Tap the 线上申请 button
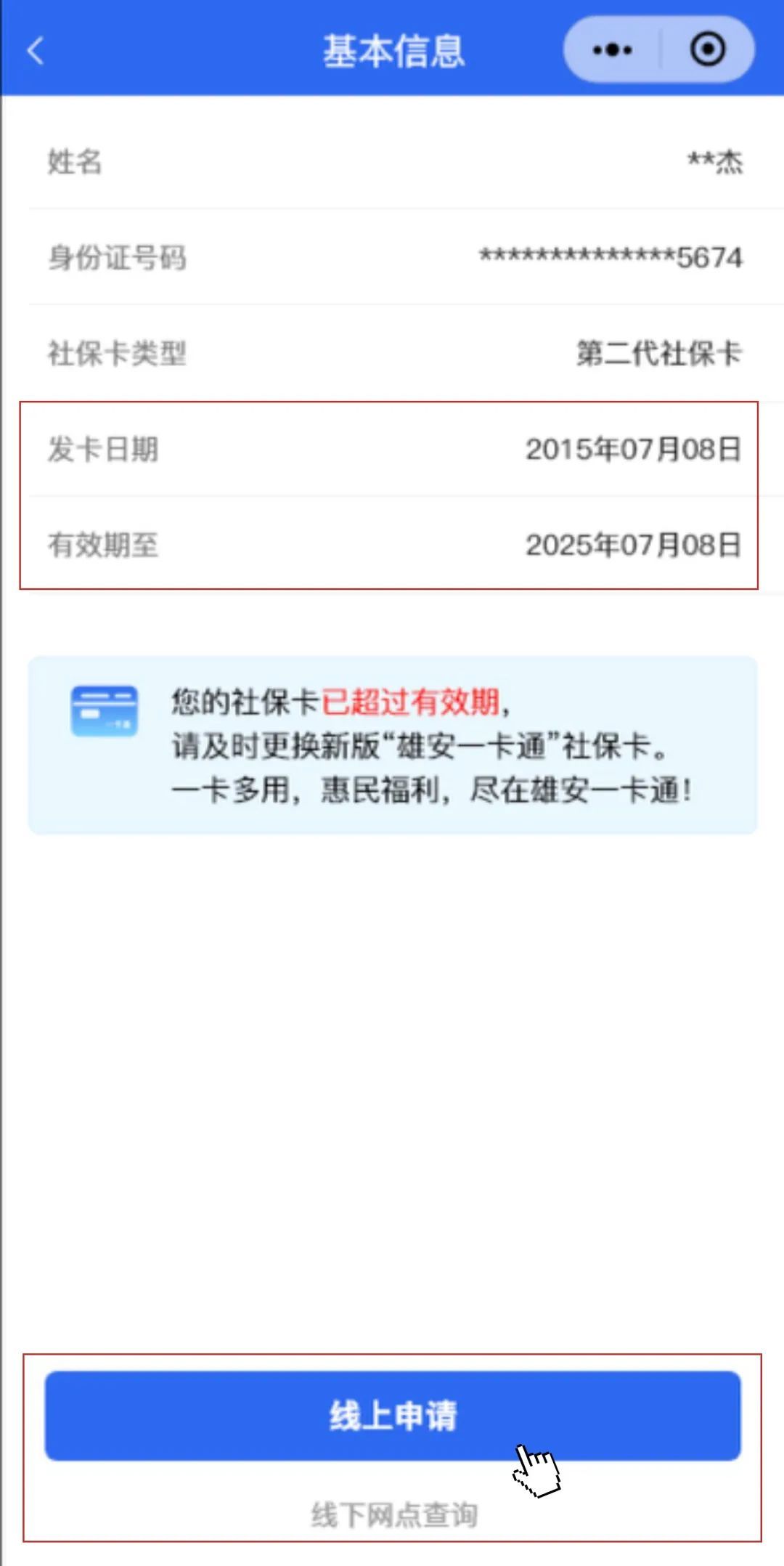Screen dimensions: 784x1566 (392, 1416)
